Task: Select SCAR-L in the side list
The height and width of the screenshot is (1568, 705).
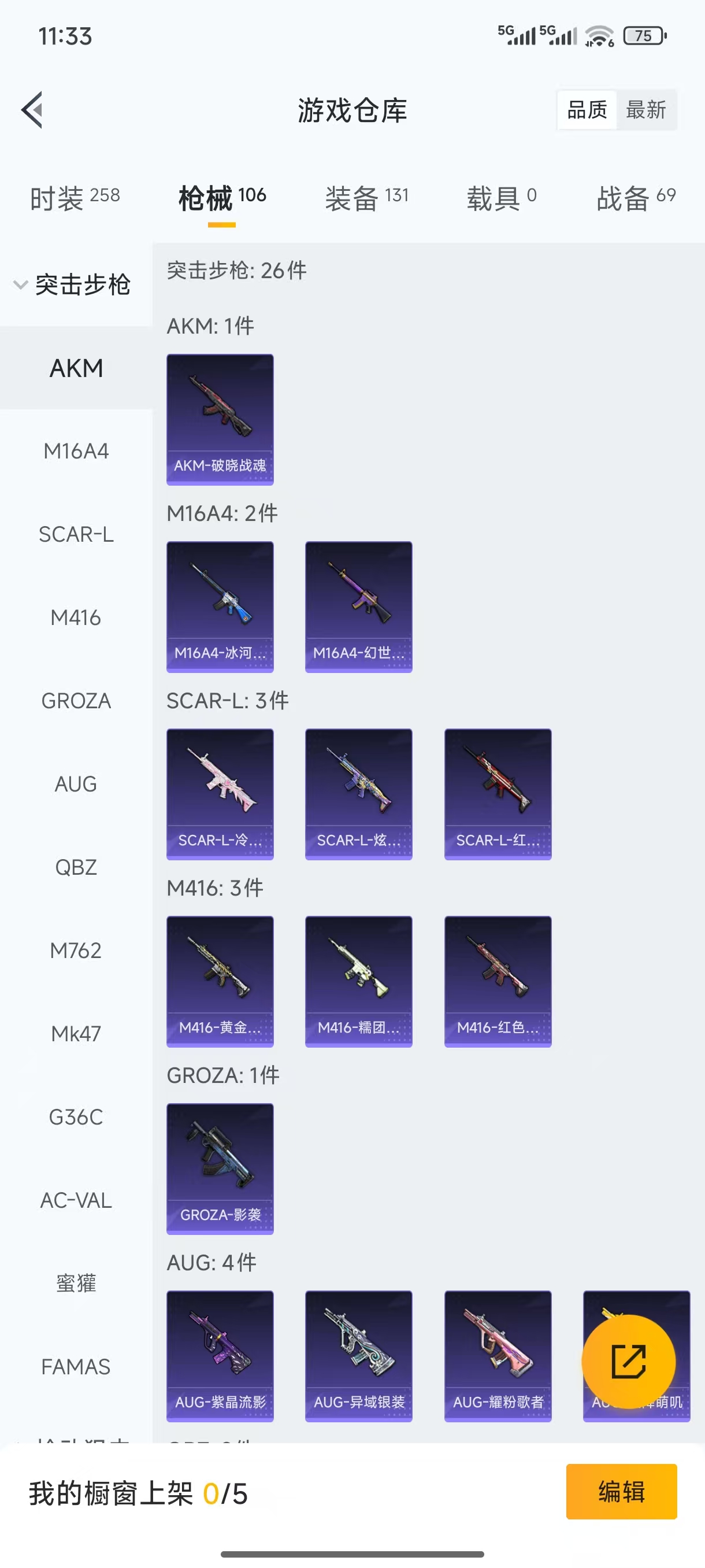Action: point(76,534)
